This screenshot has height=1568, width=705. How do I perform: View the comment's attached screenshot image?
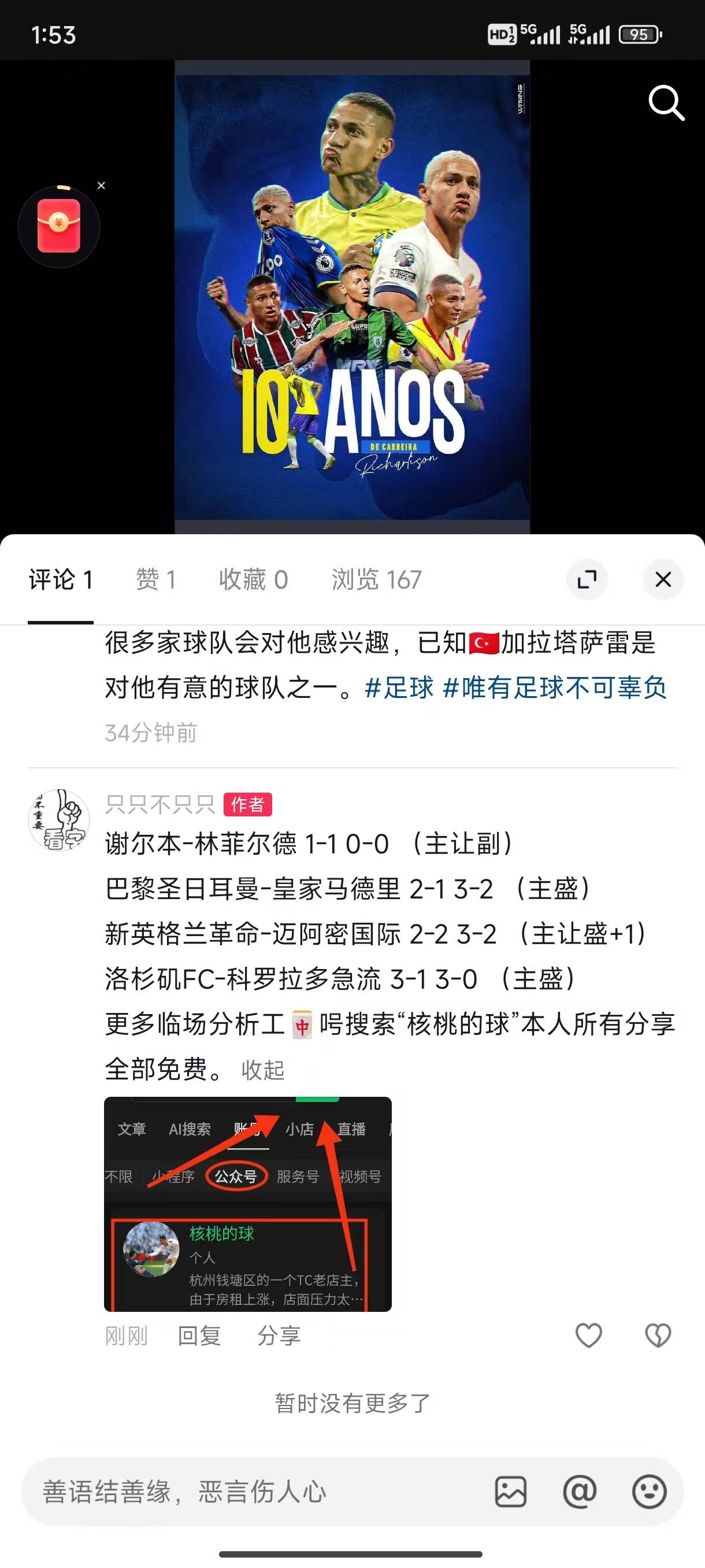247,1203
